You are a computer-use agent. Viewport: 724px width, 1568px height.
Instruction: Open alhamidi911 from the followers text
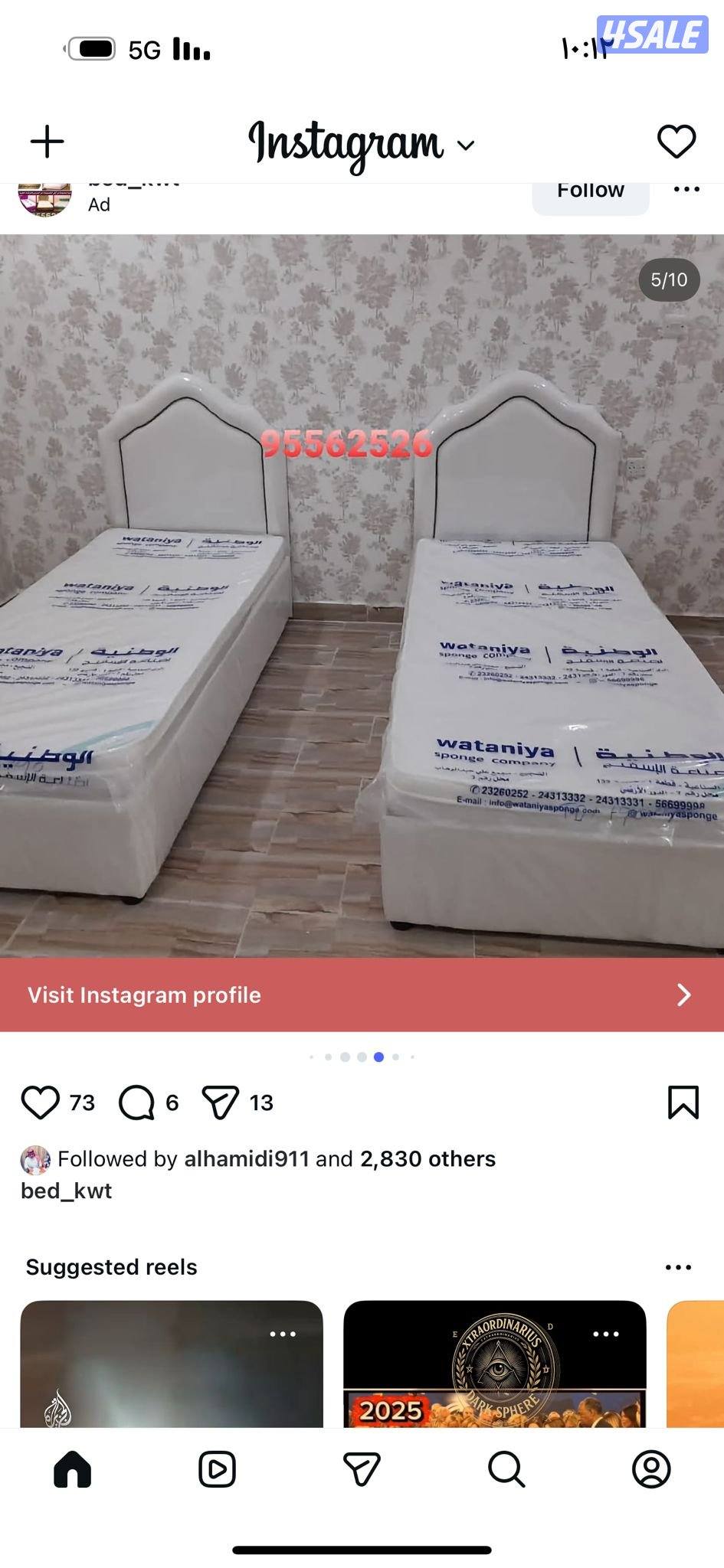pyautogui.click(x=247, y=1158)
